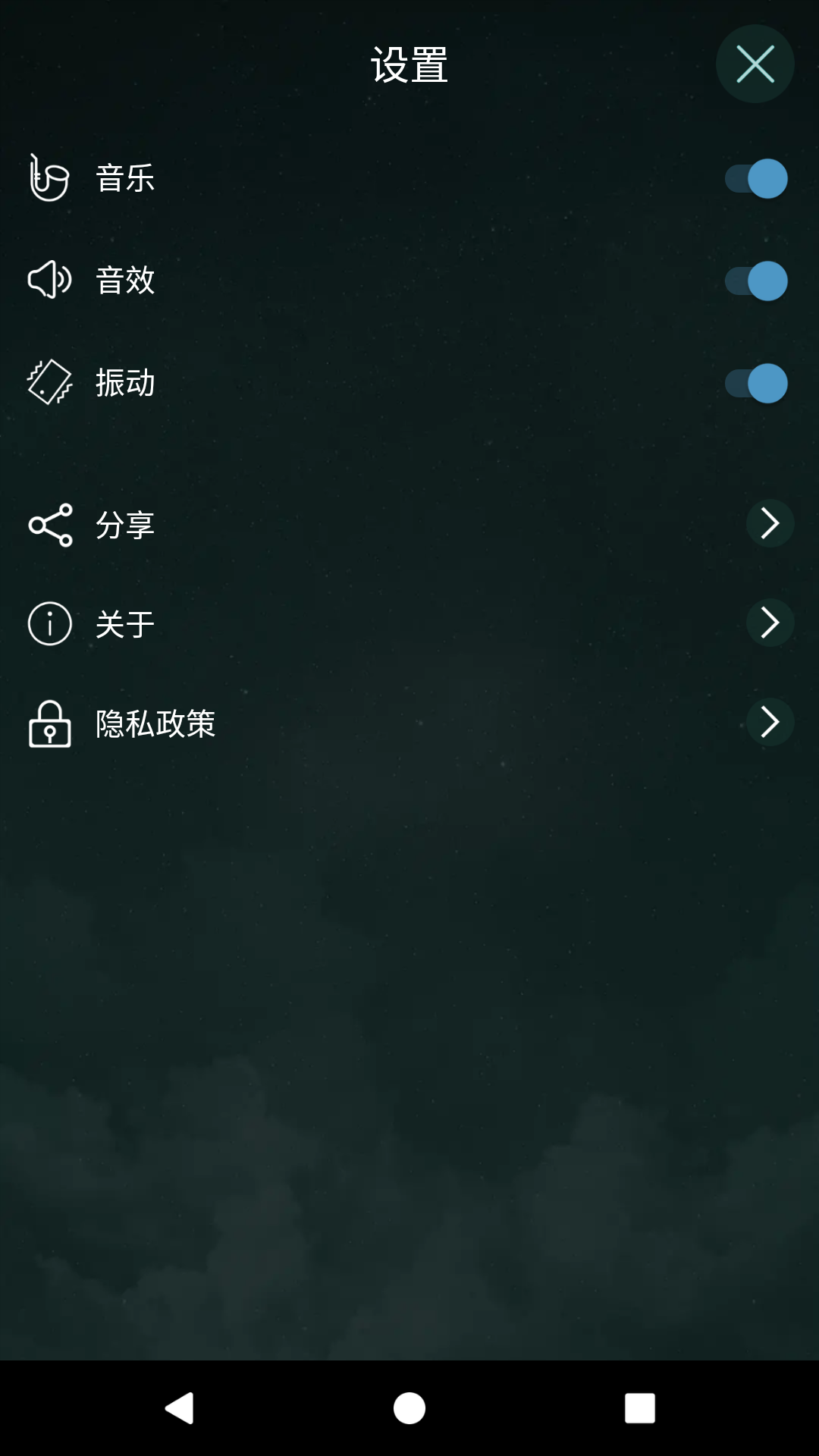Click the padlock icon beside 隐私政策
The image size is (819, 1456).
49,723
